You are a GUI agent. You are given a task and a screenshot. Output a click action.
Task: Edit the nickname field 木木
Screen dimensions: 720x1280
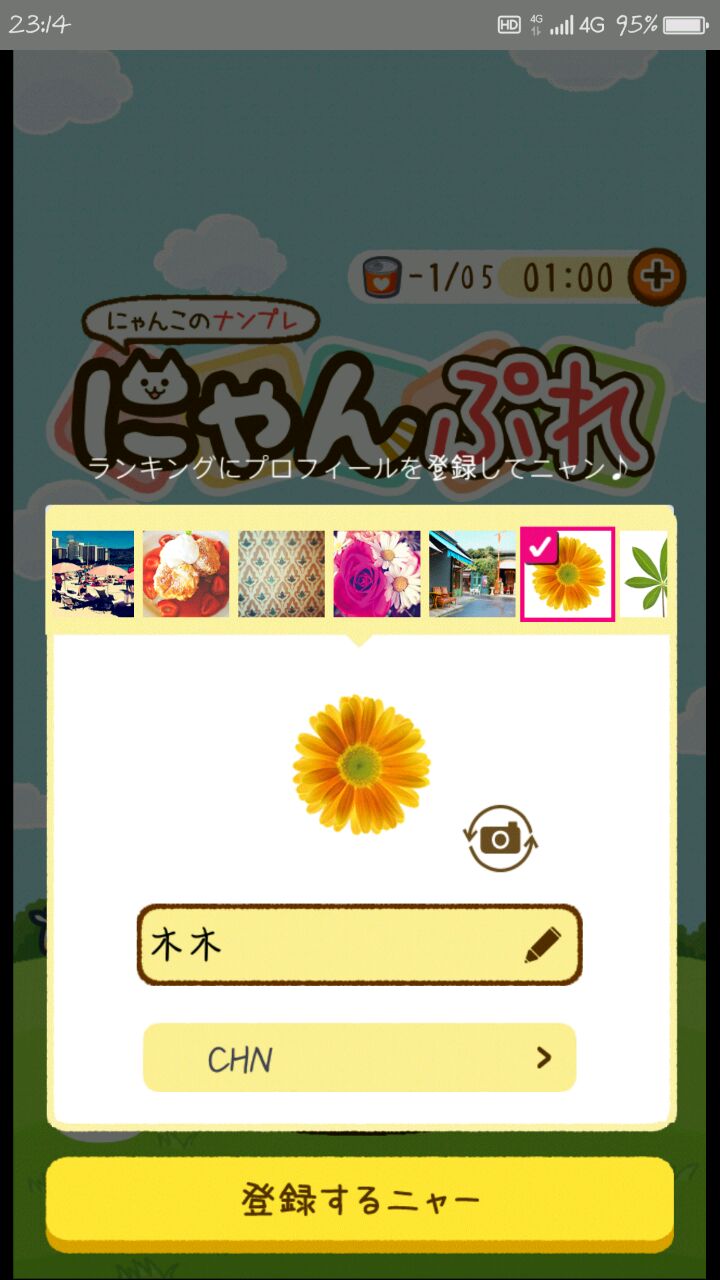359,945
